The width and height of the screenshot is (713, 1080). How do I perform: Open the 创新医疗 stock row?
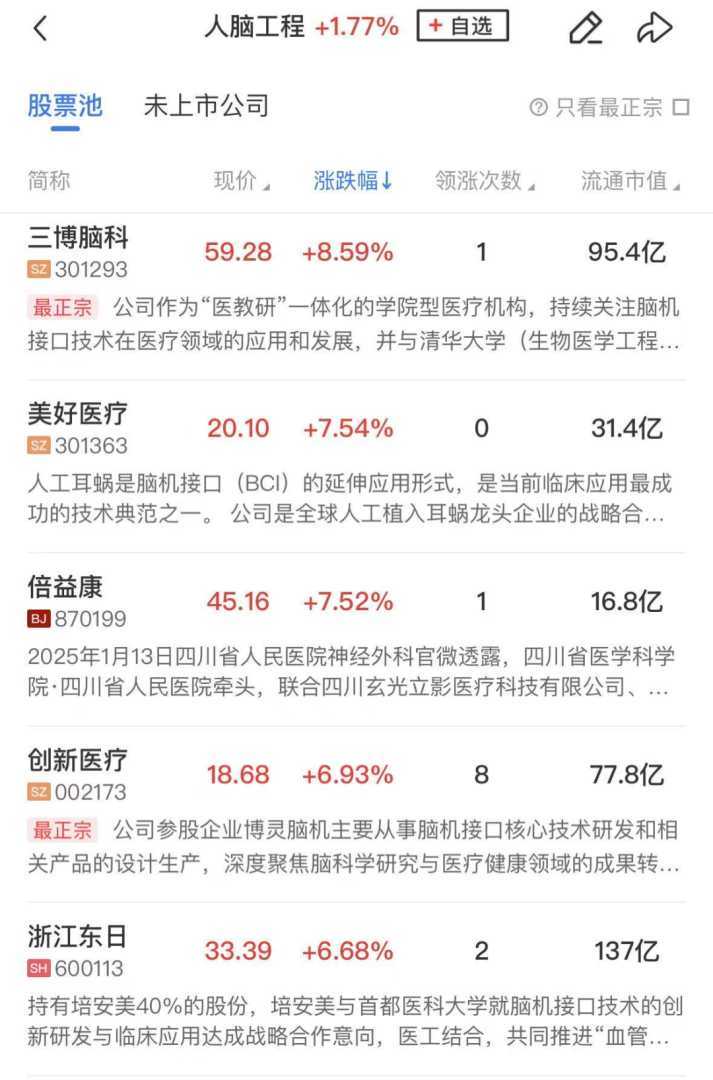click(x=79, y=773)
